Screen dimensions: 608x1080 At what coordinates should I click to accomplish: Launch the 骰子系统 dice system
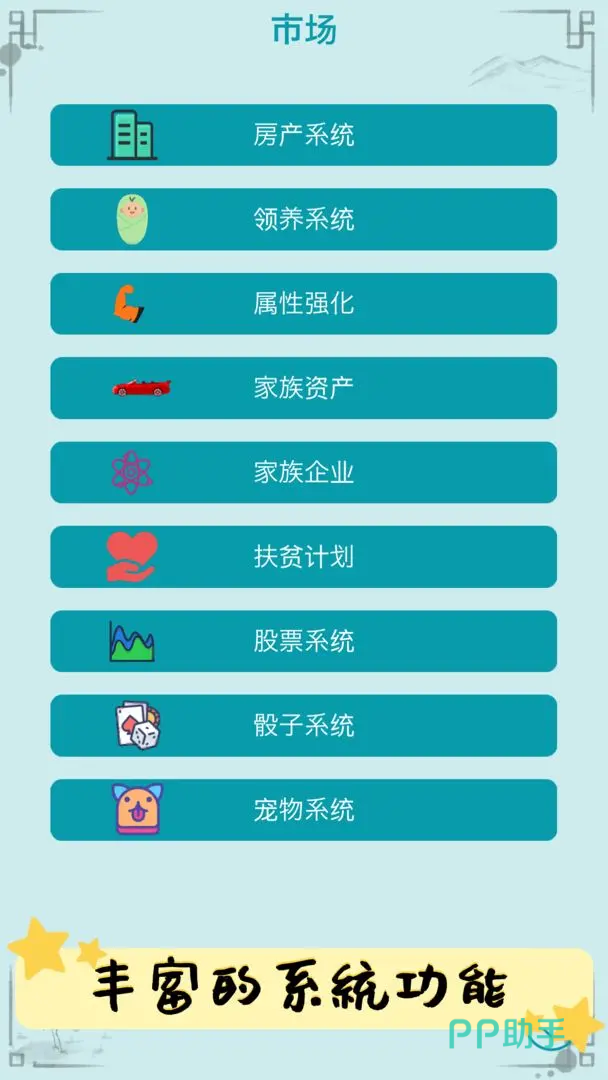coord(303,725)
